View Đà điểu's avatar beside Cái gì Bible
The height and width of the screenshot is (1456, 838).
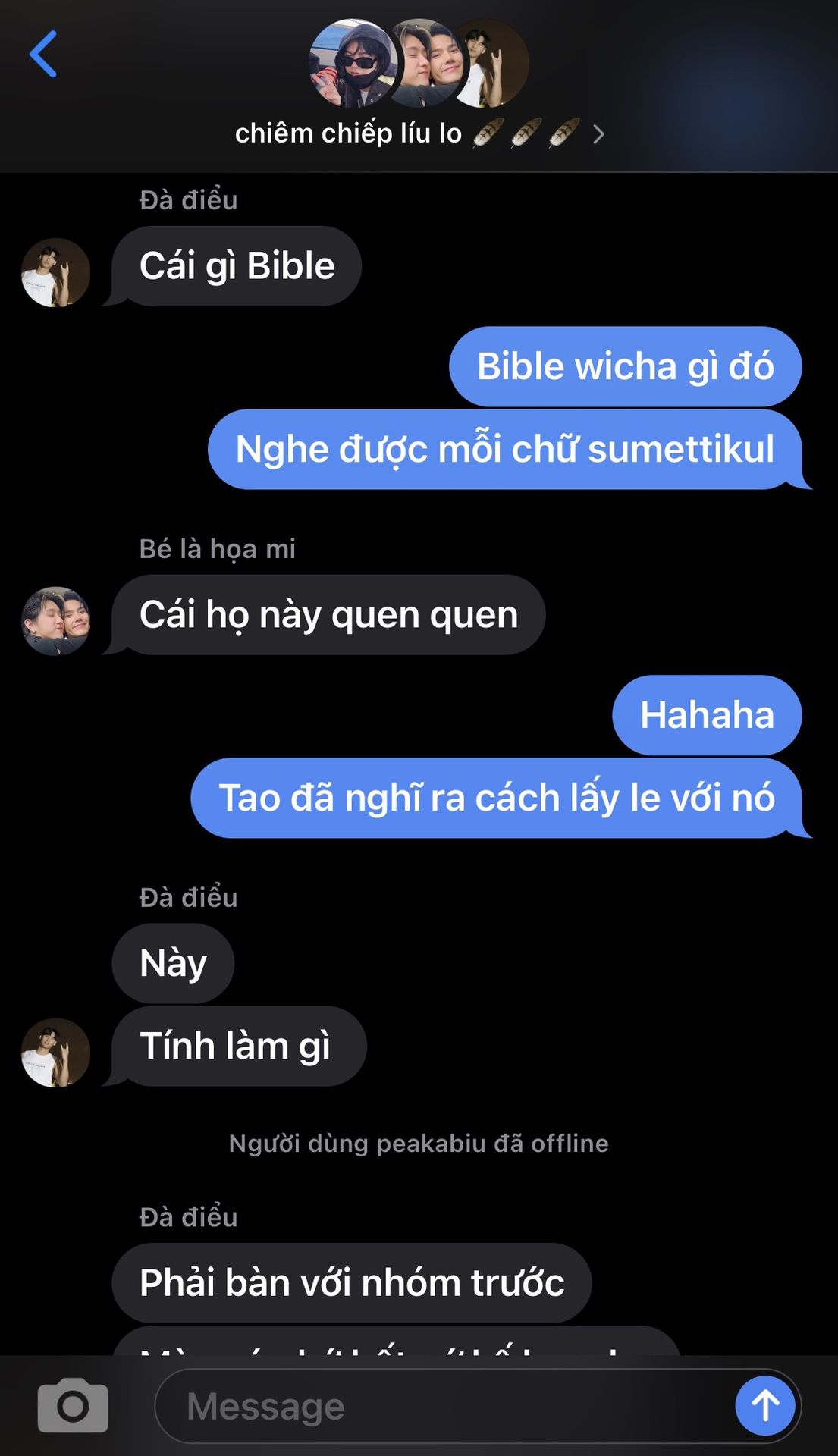[56, 273]
